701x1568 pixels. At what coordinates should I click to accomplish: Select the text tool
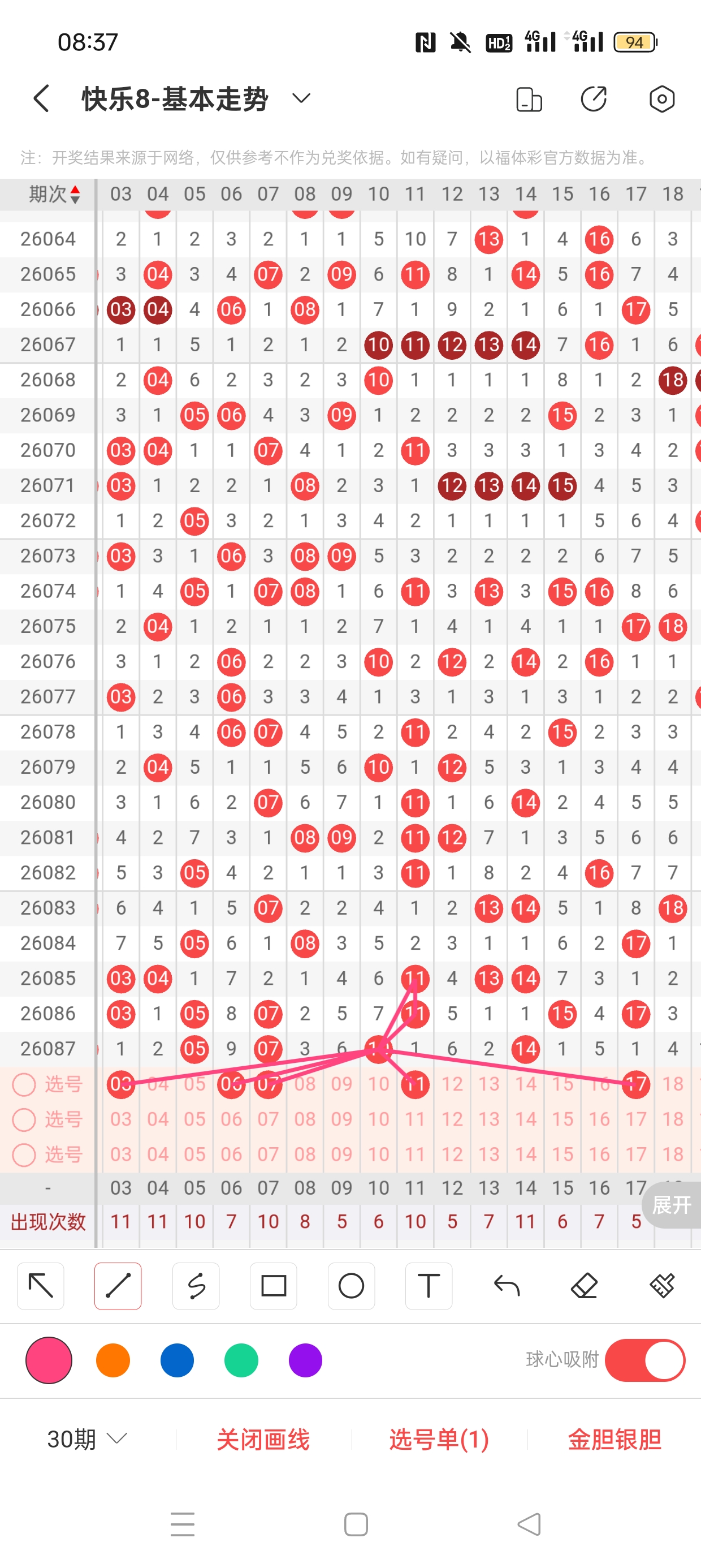(429, 1286)
